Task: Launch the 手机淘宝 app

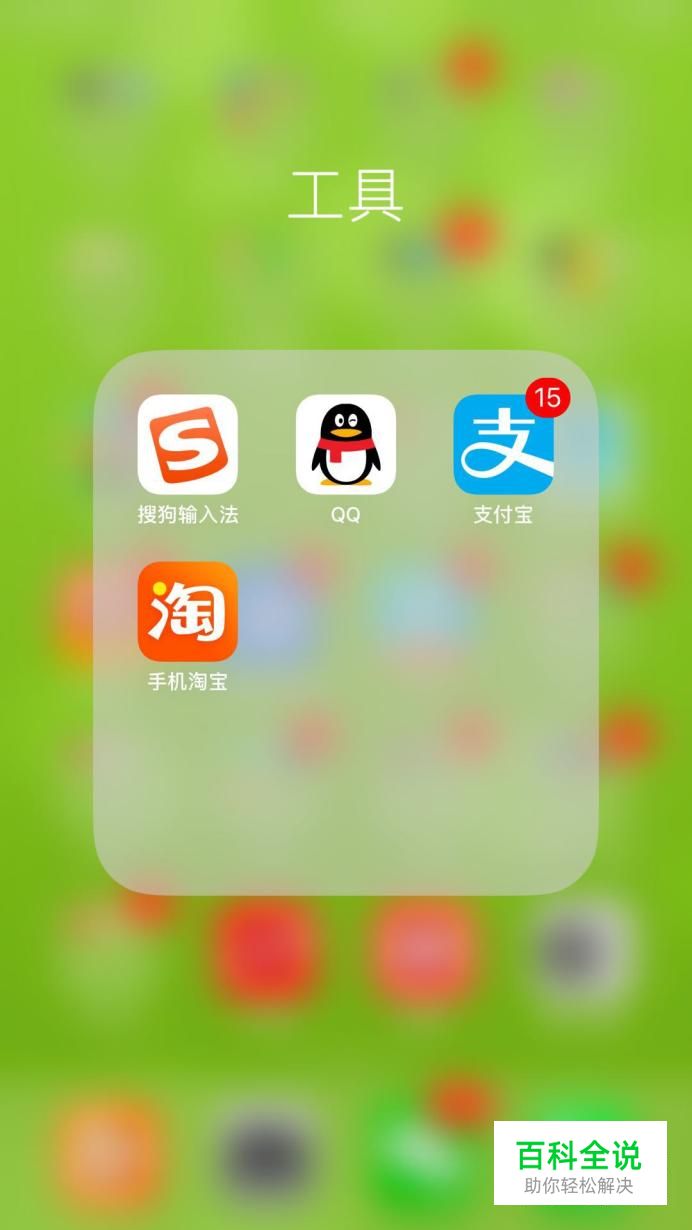Action: coord(188,611)
